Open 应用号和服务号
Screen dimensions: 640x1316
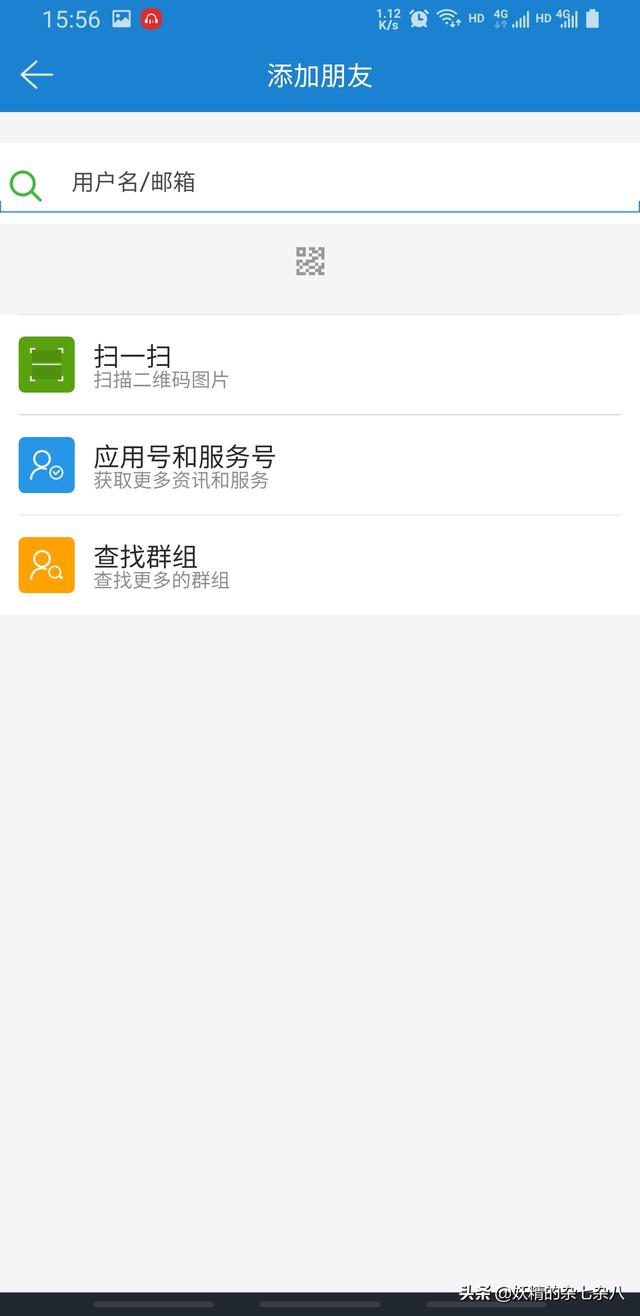coord(320,465)
